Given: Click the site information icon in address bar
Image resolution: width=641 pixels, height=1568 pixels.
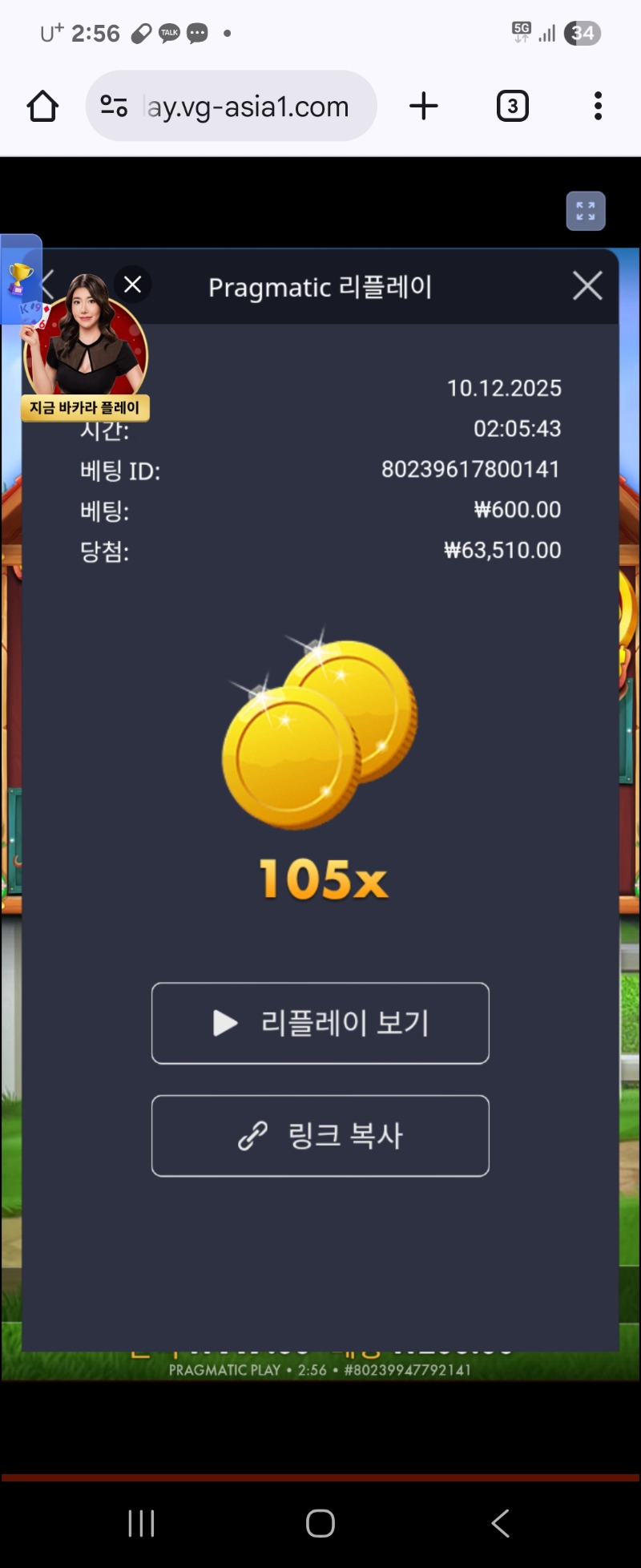Looking at the screenshot, I should [x=112, y=105].
